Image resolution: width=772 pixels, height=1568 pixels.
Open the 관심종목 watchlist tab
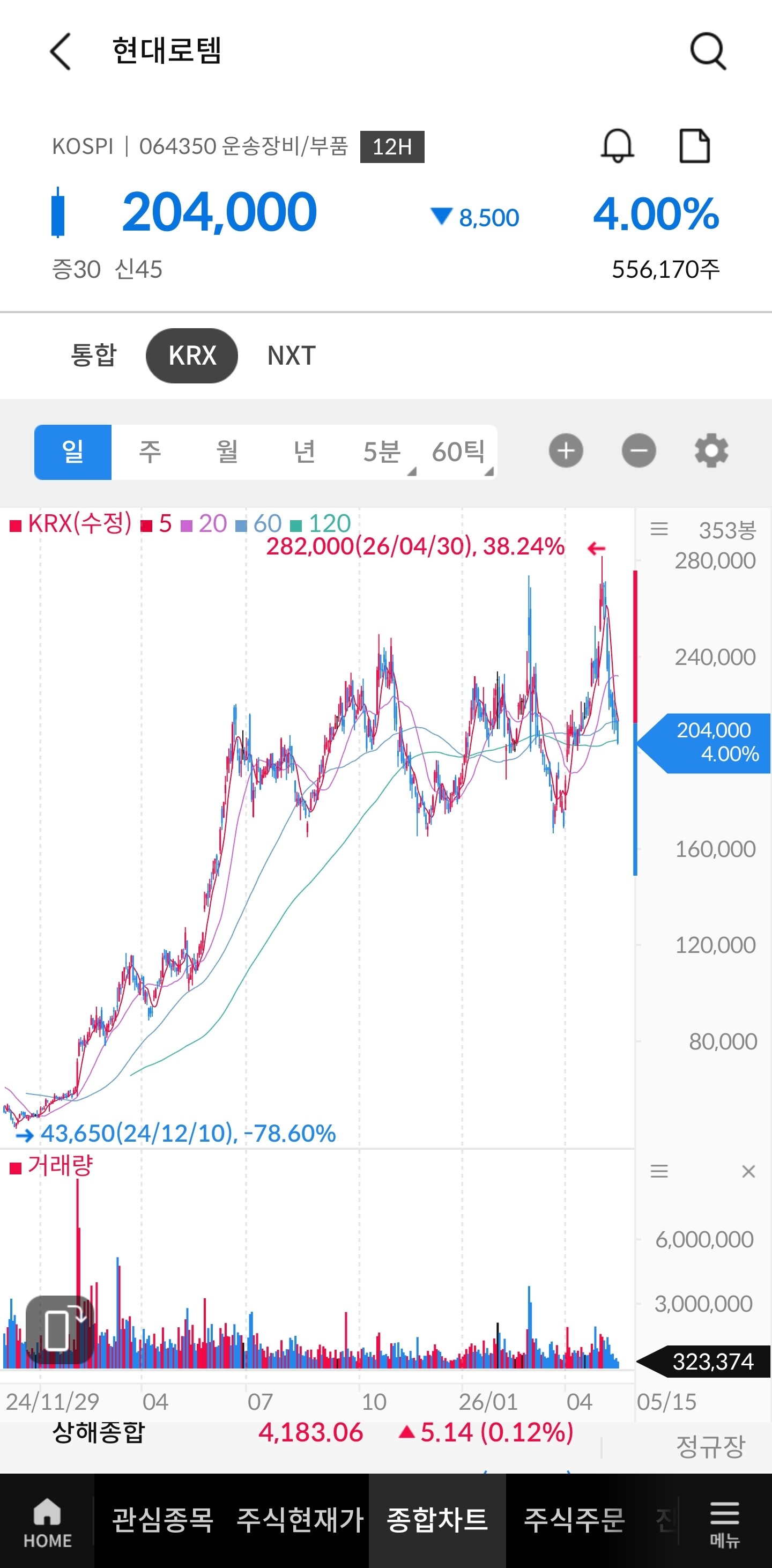pos(162,1520)
